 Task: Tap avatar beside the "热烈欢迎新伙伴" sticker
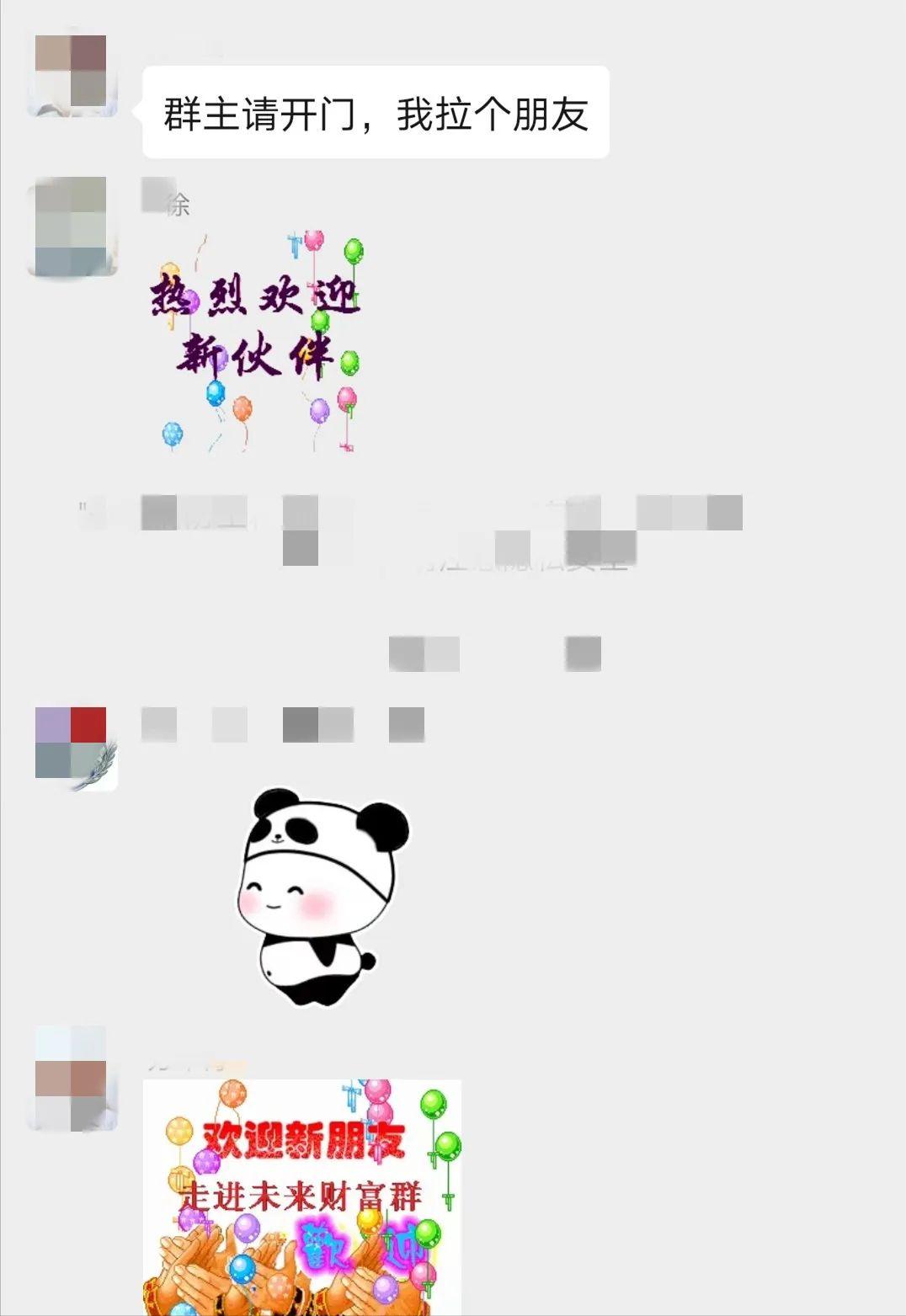click(72, 226)
